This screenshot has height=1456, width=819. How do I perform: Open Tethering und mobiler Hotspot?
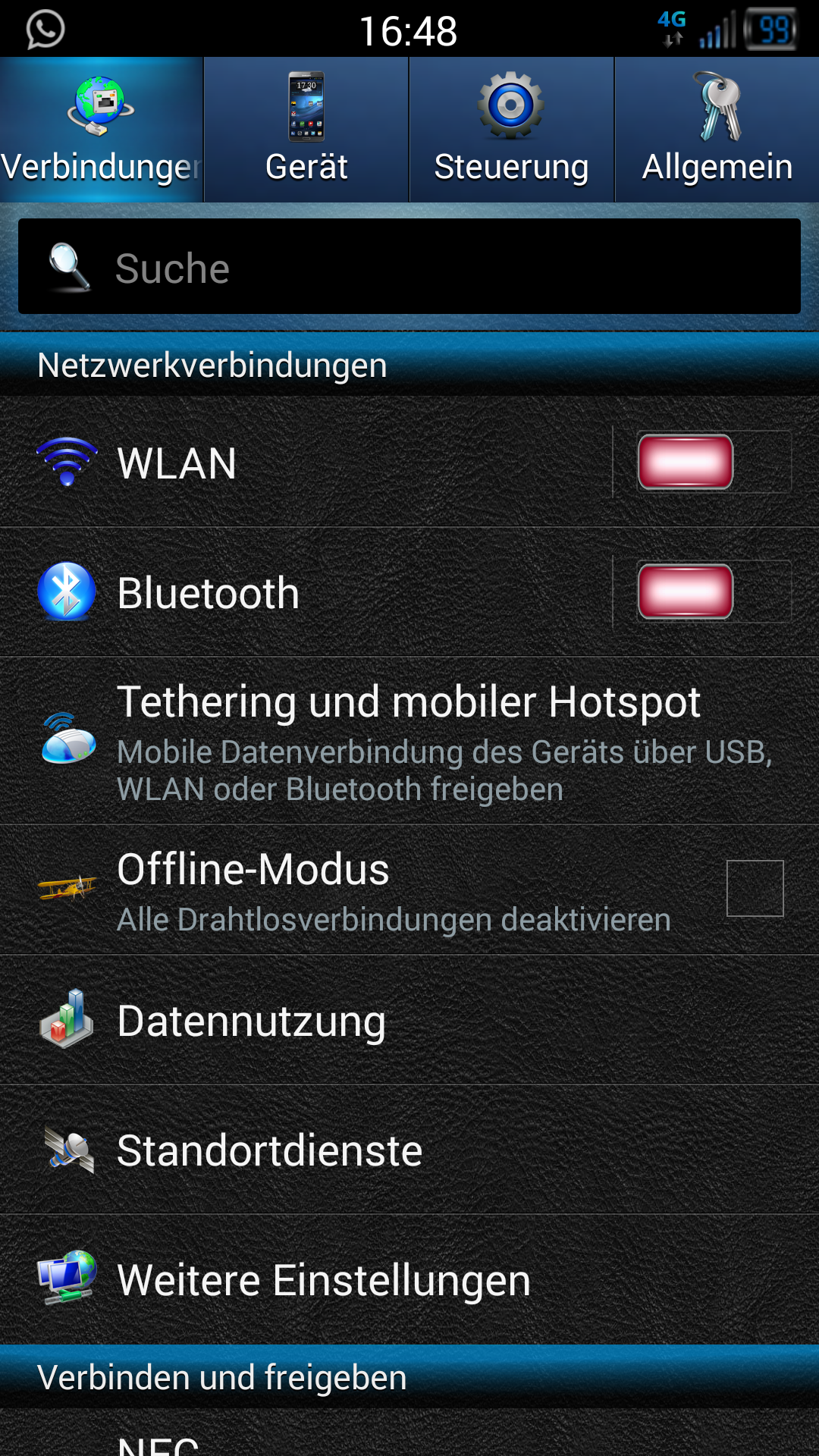tap(409, 741)
